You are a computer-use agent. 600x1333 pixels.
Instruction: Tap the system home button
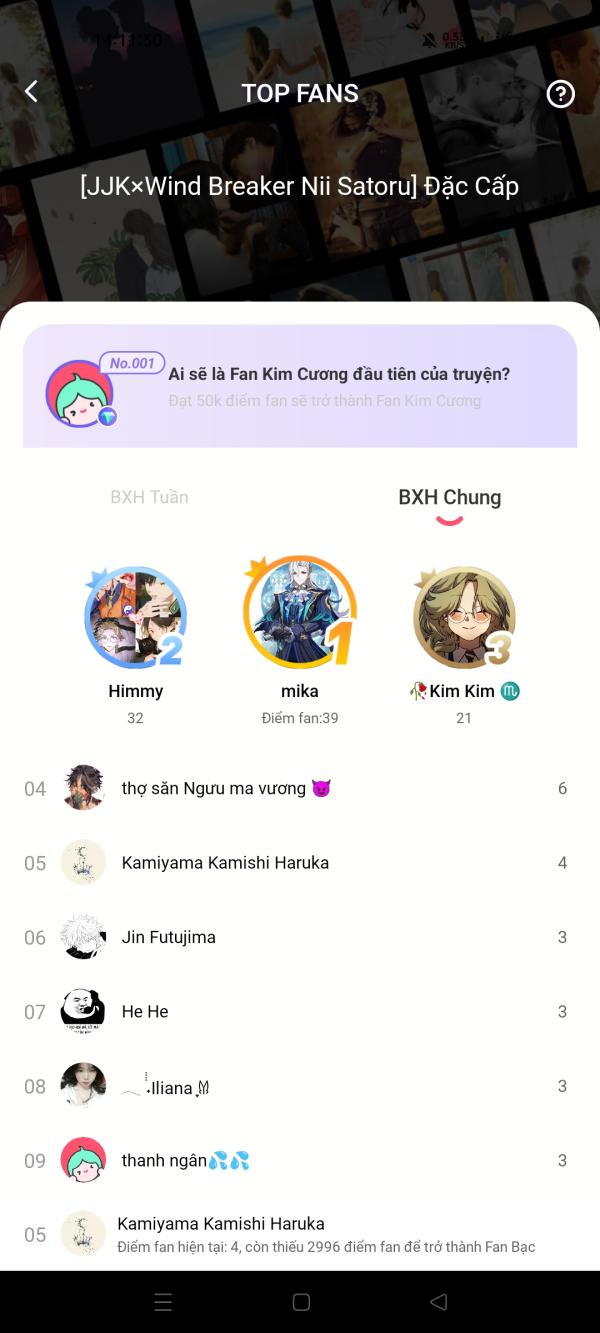[x=300, y=1302]
